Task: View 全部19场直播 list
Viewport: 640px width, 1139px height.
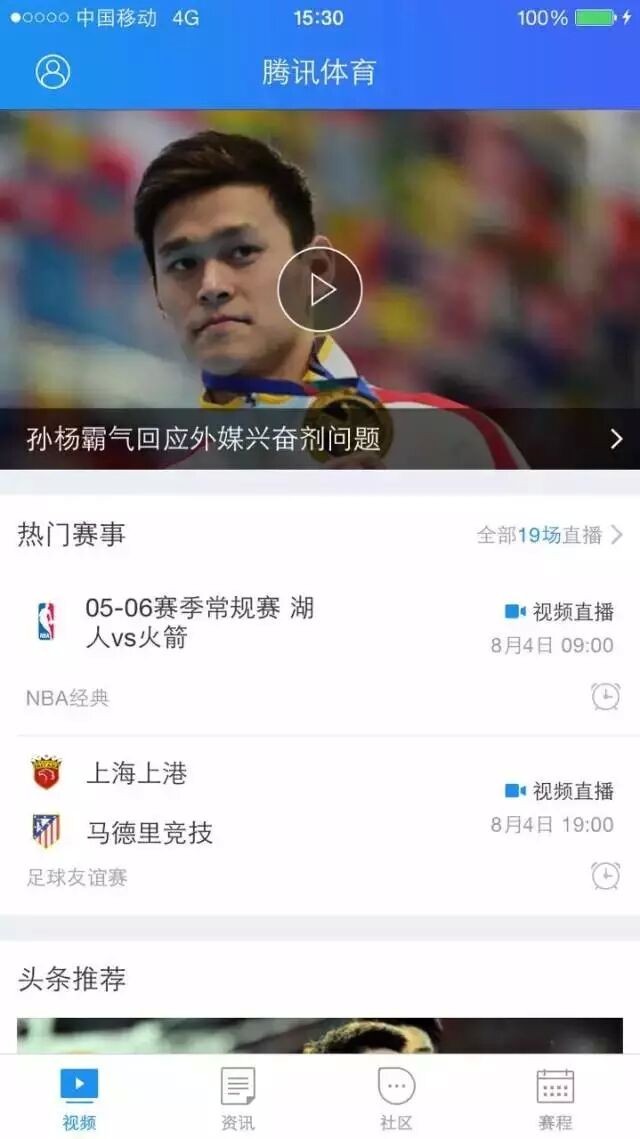Action: pos(549,535)
